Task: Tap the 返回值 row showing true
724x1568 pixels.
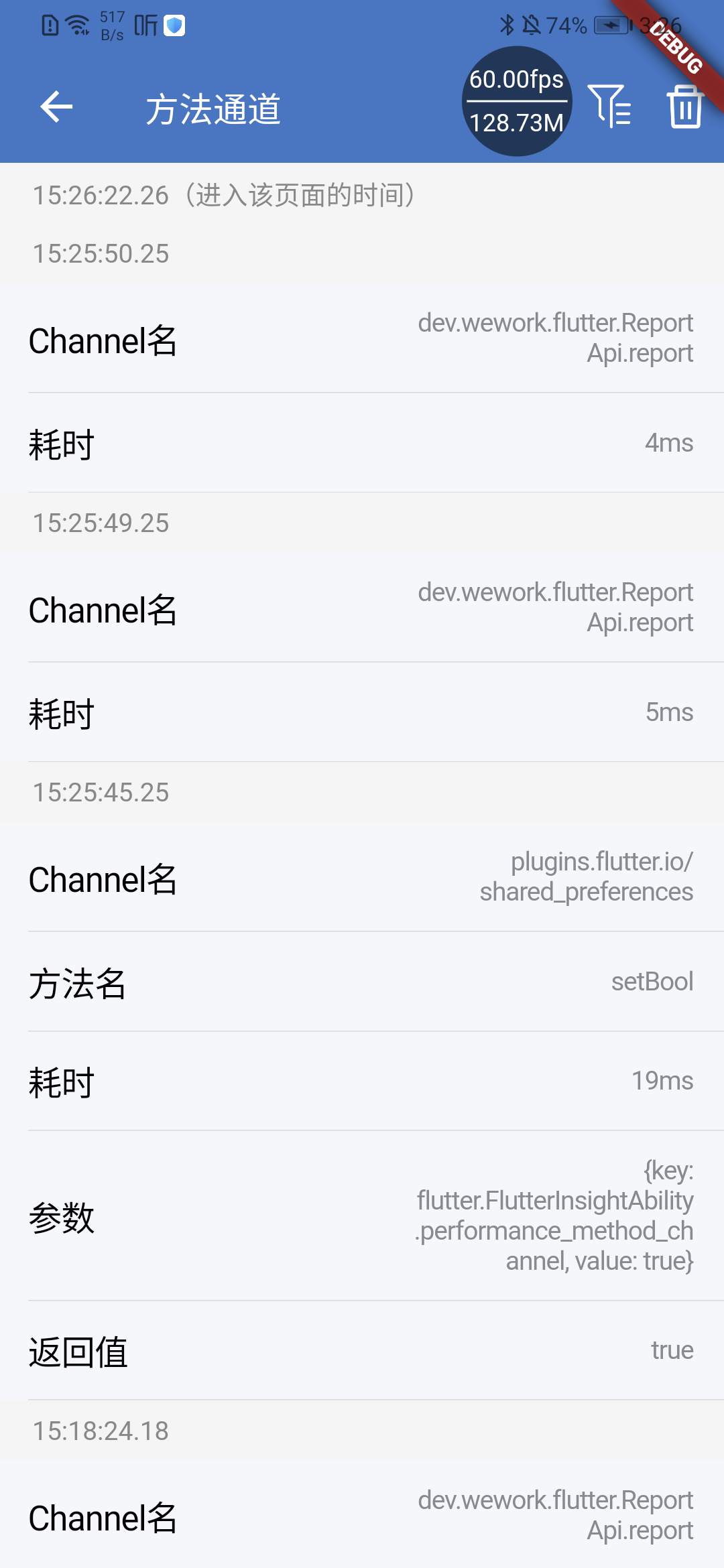Action: [362, 1350]
